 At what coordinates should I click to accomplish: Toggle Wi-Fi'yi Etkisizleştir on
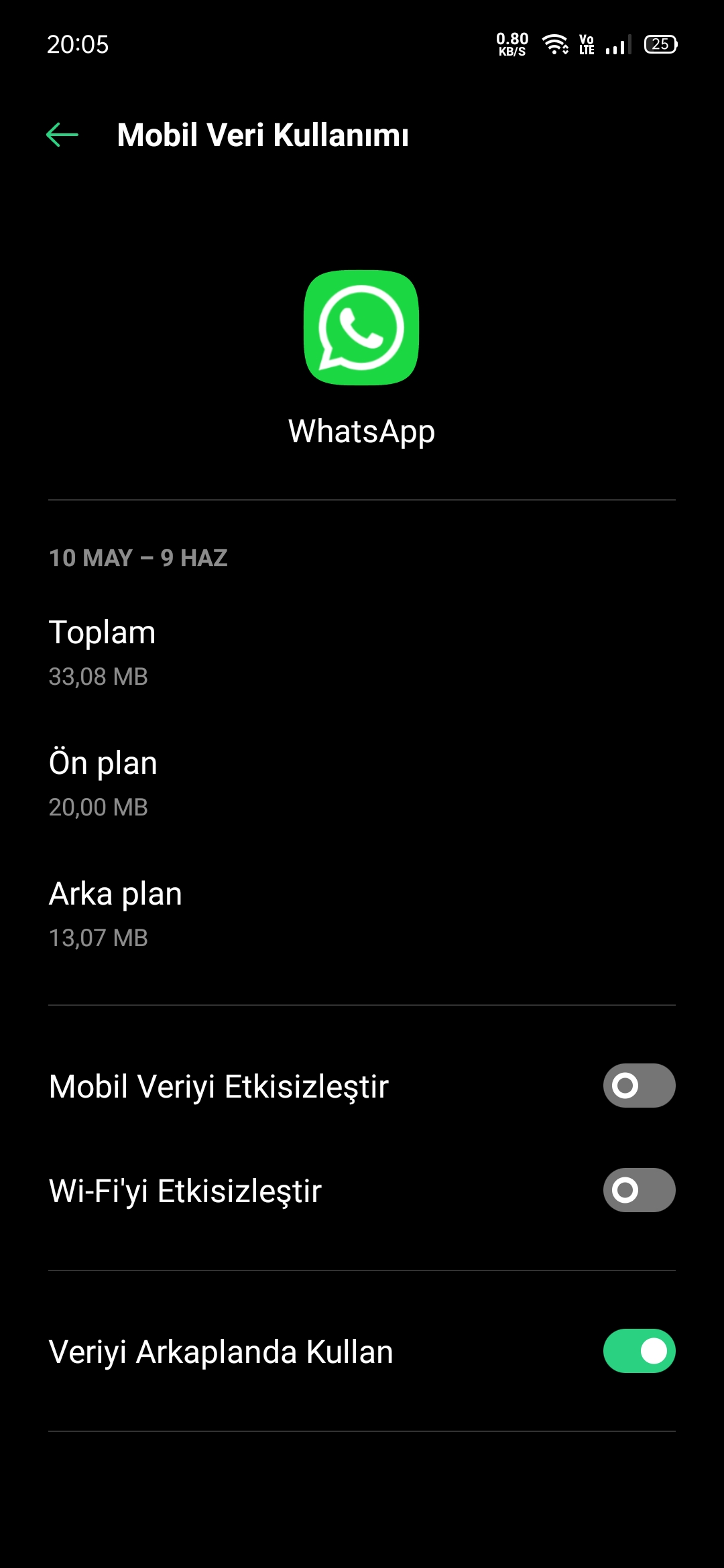pos(639,1190)
